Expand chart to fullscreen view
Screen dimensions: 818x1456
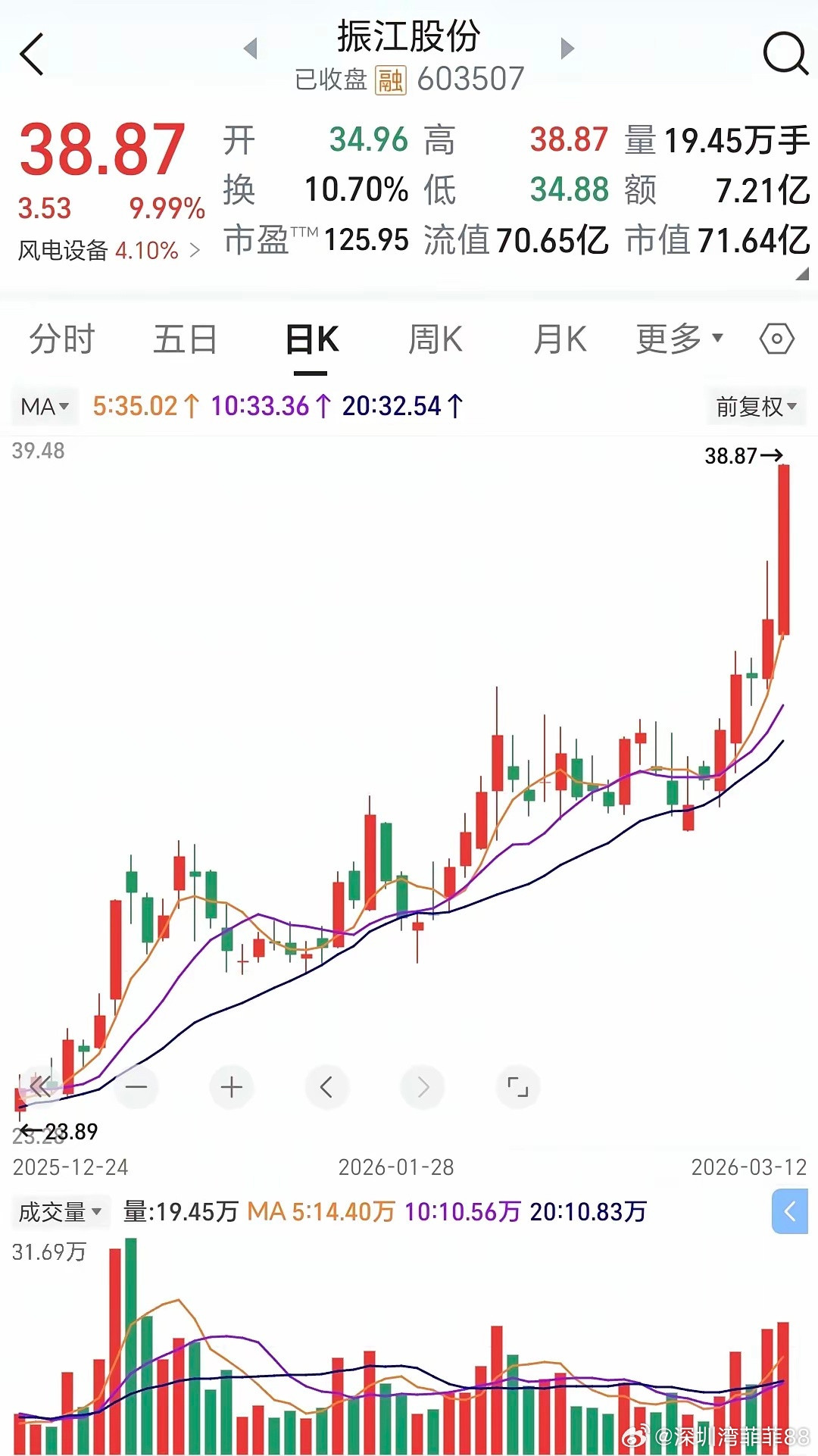coord(518,1086)
